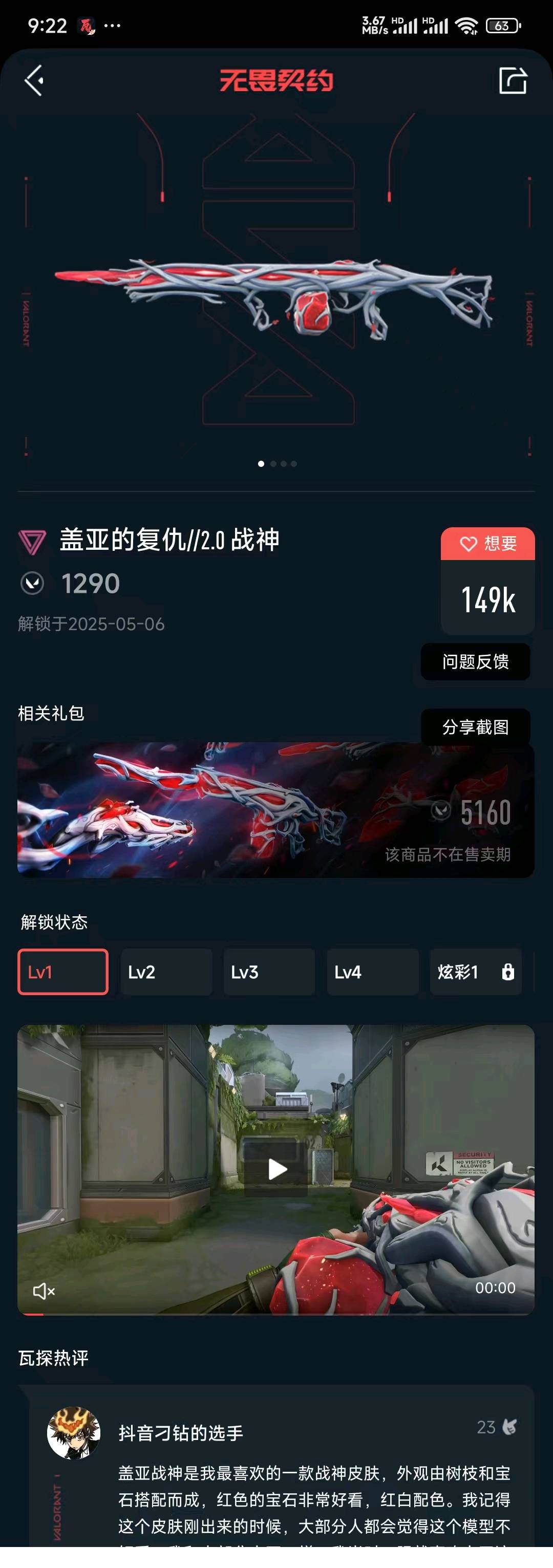Select the locked 炫彩1 variant
Image resolution: width=553 pixels, height=1568 pixels.
pyautogui.click(x=475, y=972)
